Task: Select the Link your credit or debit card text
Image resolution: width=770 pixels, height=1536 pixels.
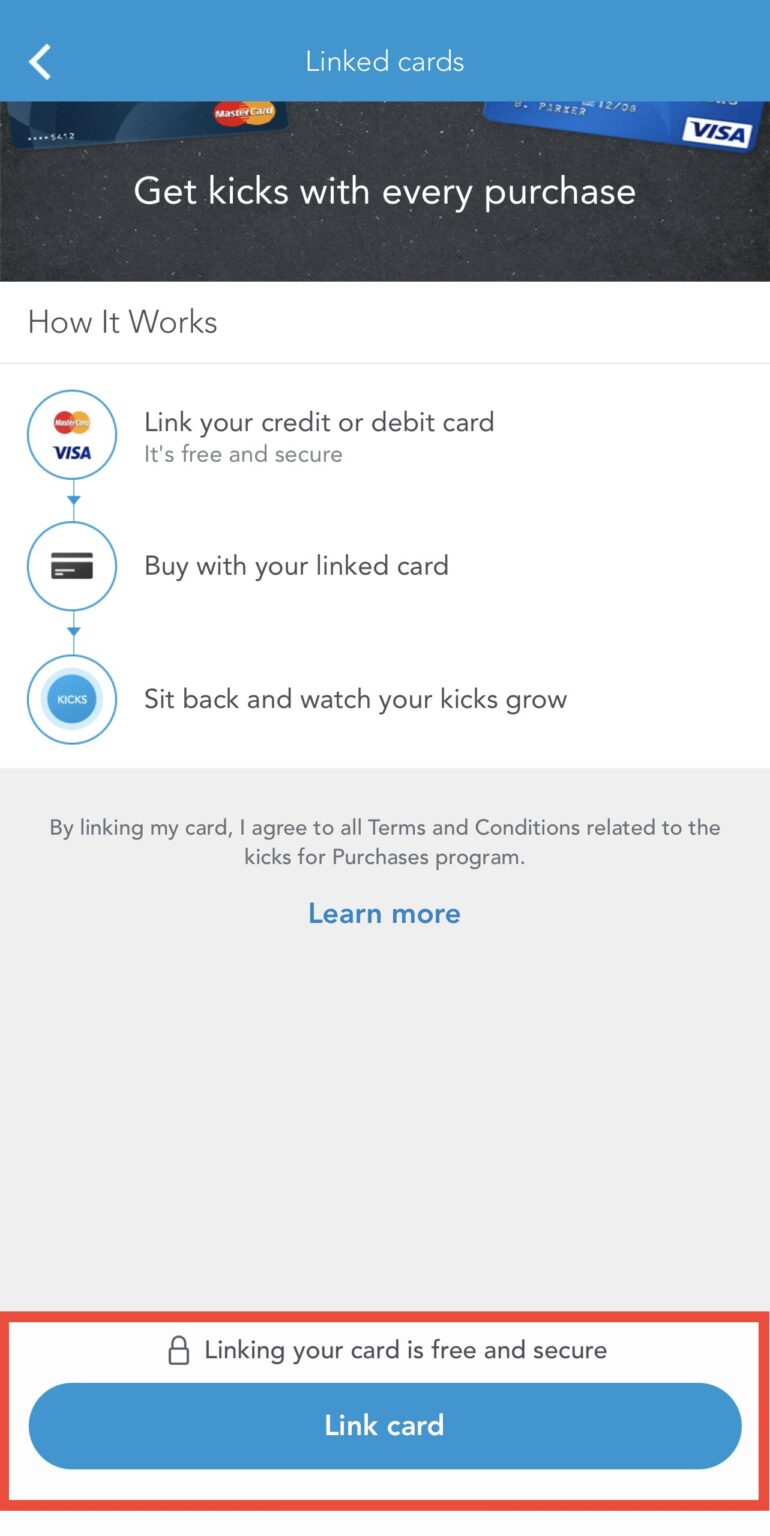Action: [x=320, y=422]
